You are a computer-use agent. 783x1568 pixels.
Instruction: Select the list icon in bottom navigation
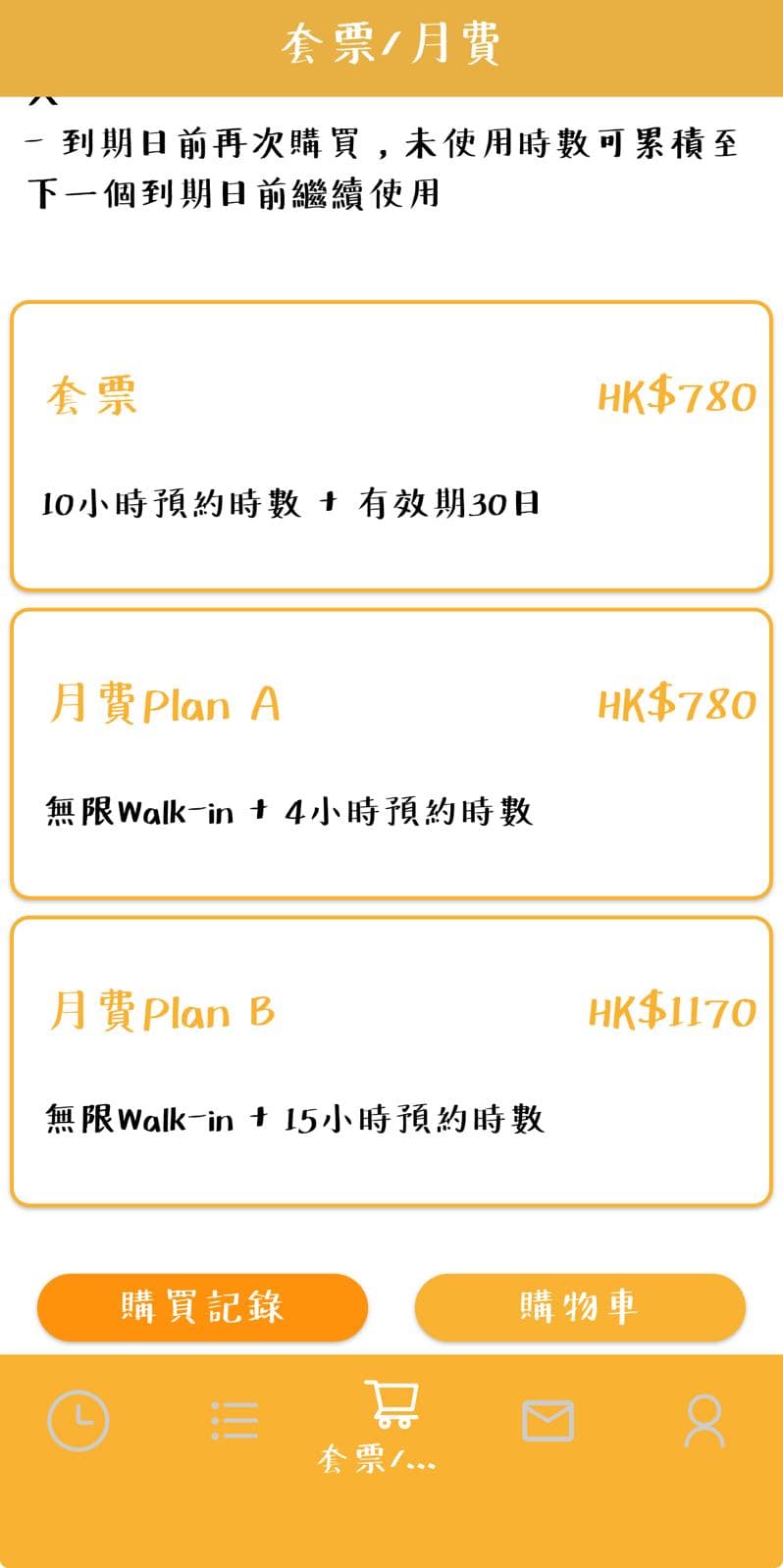[235, 1419]
